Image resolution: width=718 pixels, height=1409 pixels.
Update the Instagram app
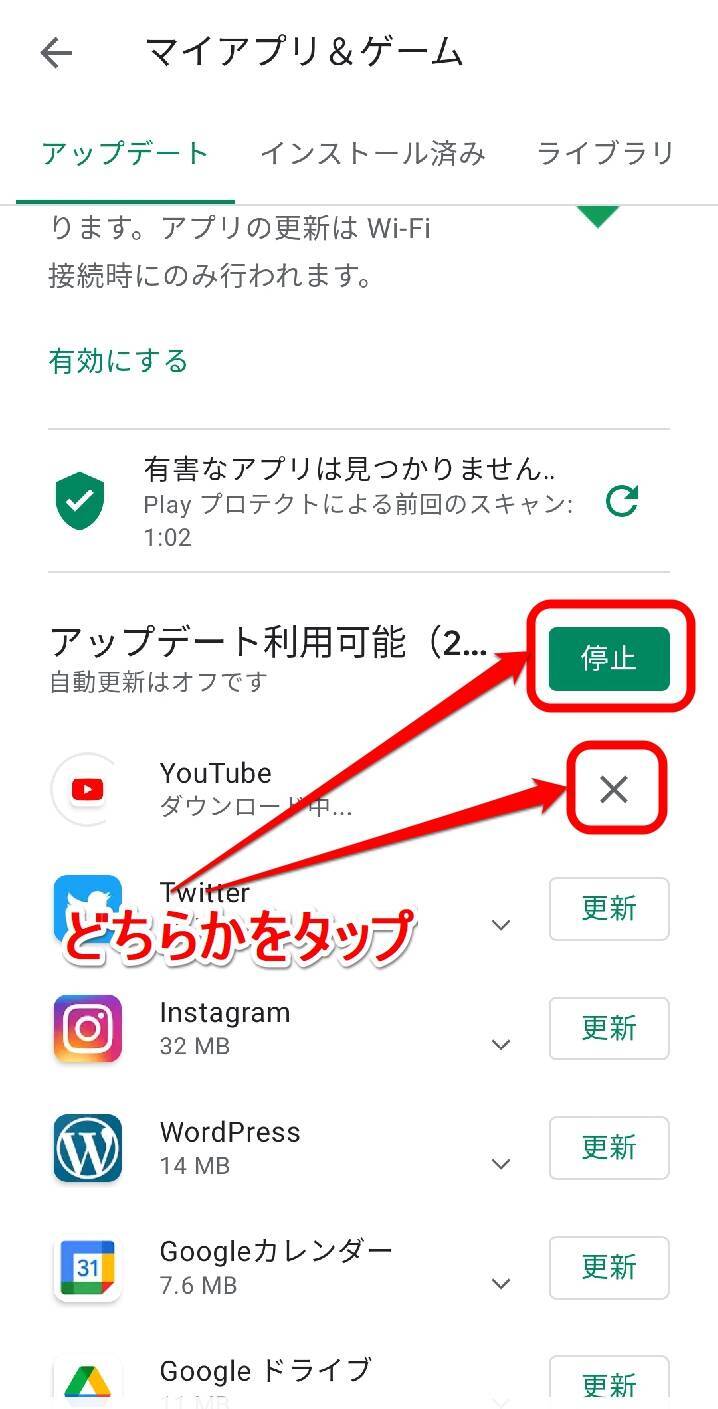click(x=608, y=1028)
